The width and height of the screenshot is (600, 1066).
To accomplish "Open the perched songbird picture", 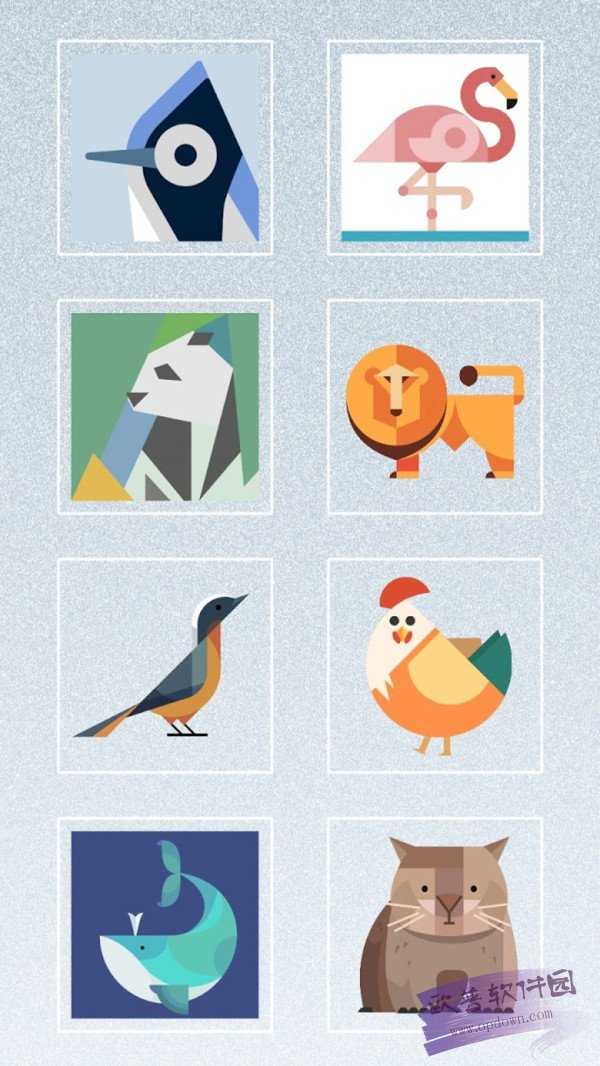I will pos(165,666).
